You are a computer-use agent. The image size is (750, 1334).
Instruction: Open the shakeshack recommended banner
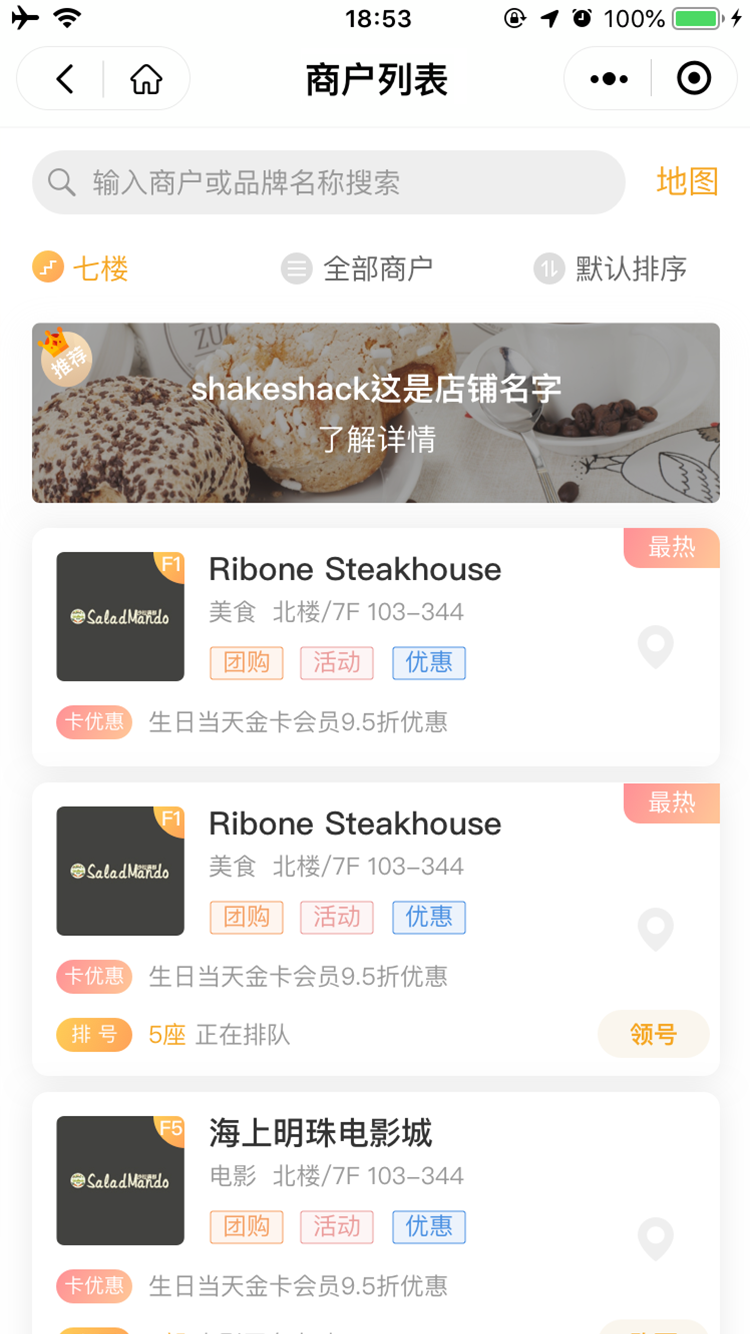(376, 413)
